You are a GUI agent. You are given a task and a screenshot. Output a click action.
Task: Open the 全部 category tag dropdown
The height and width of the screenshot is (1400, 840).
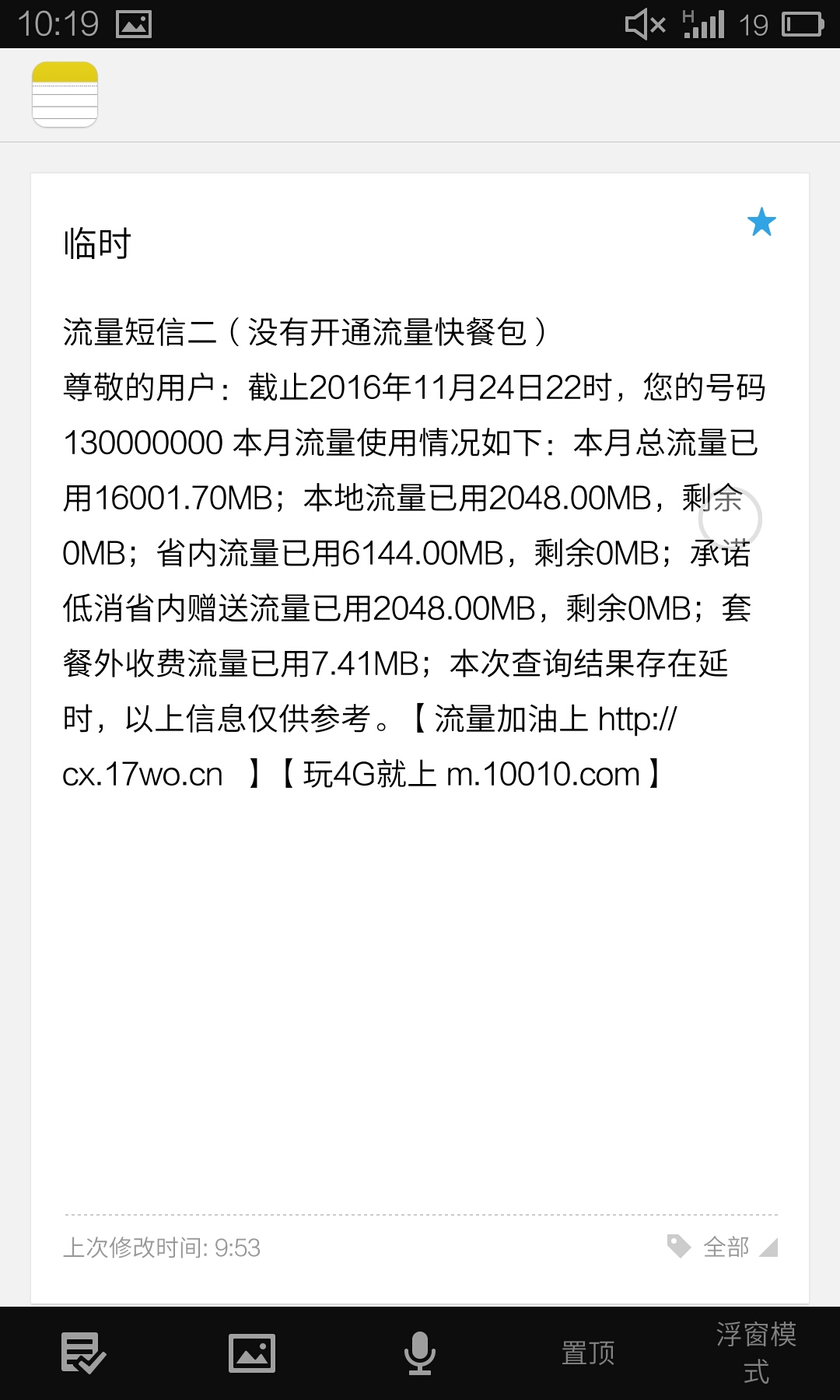[723, 1247]
